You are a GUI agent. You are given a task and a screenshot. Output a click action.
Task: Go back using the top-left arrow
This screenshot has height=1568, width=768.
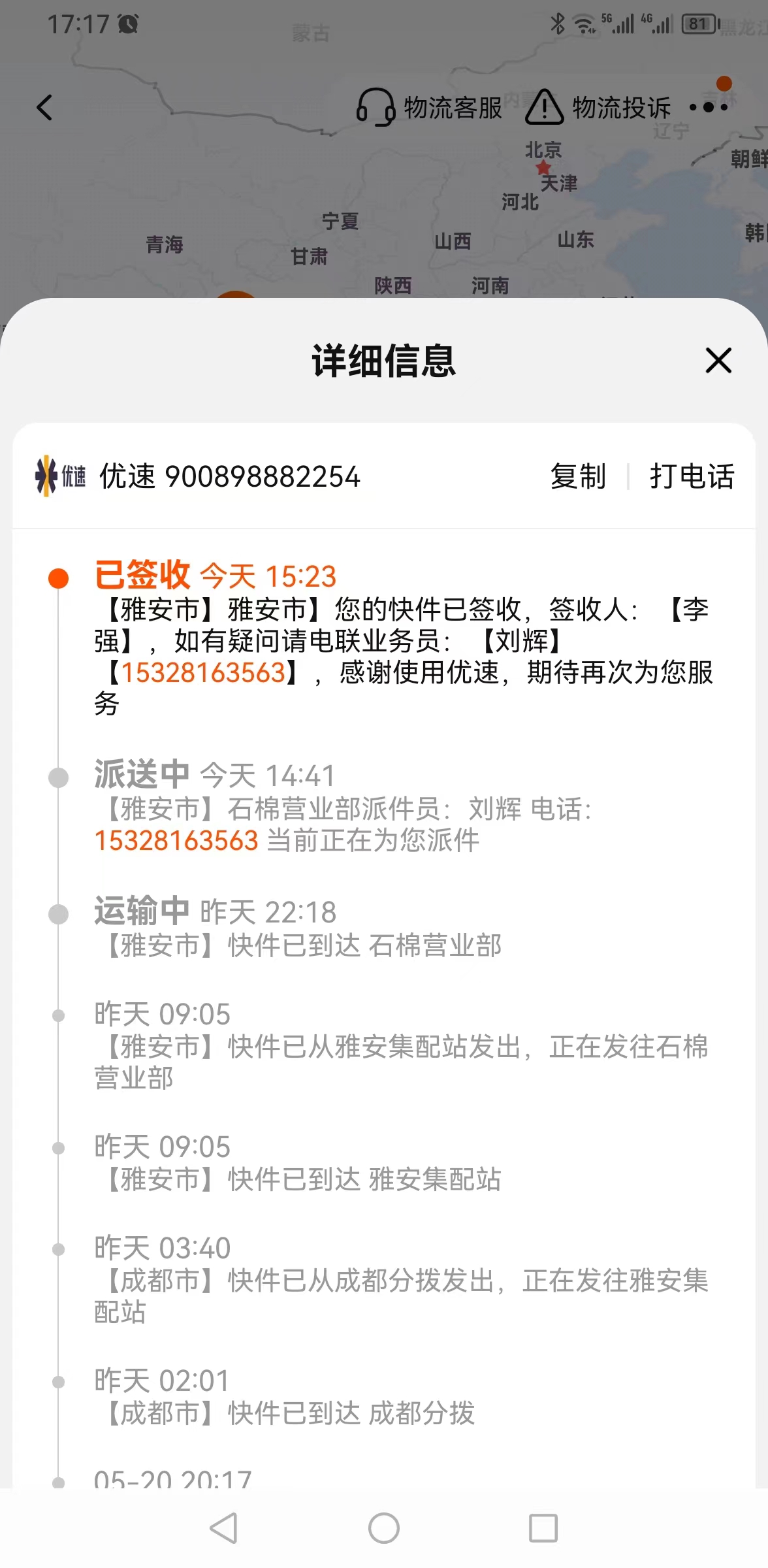(x=44, y=108)
